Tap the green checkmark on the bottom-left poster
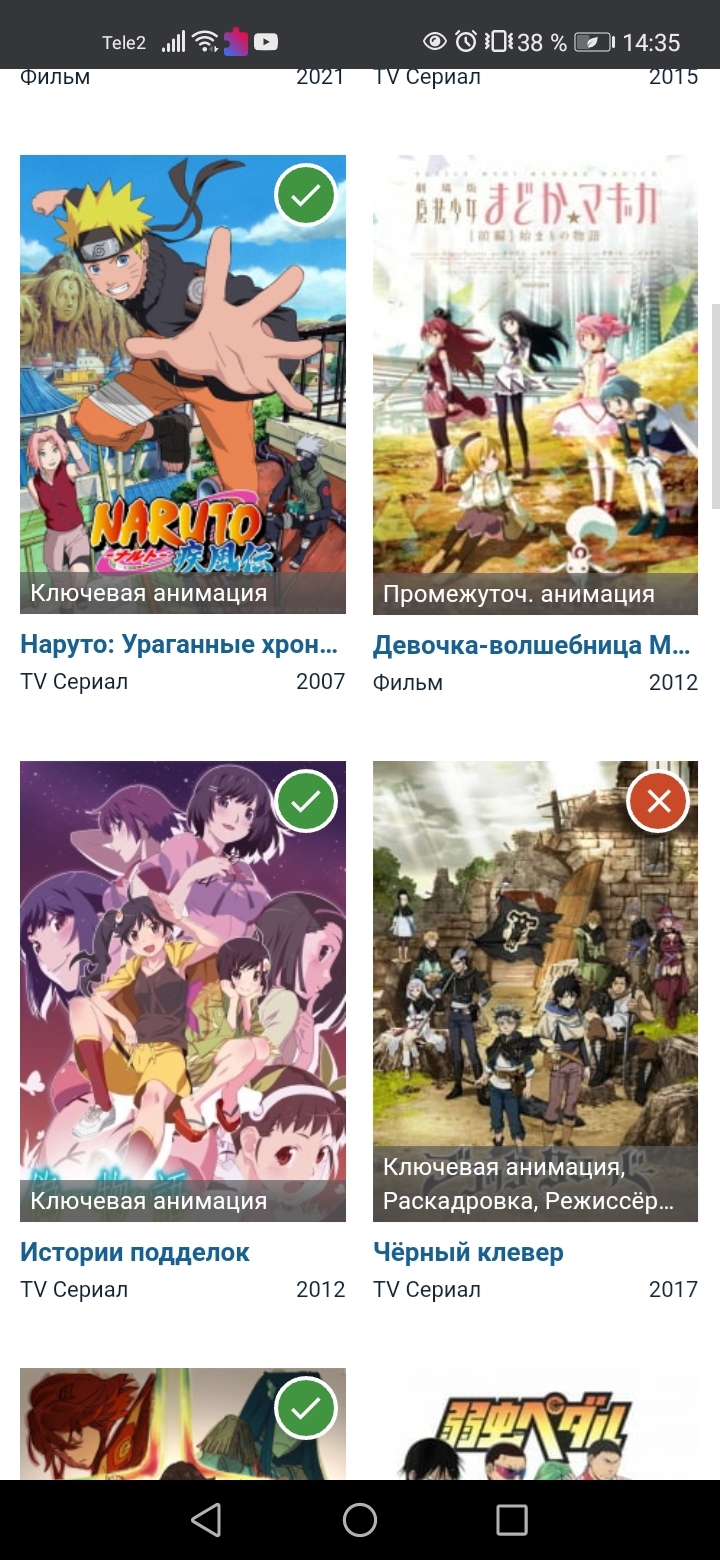The height and width of the screenshot is (1560, 720). [306, 1408]
